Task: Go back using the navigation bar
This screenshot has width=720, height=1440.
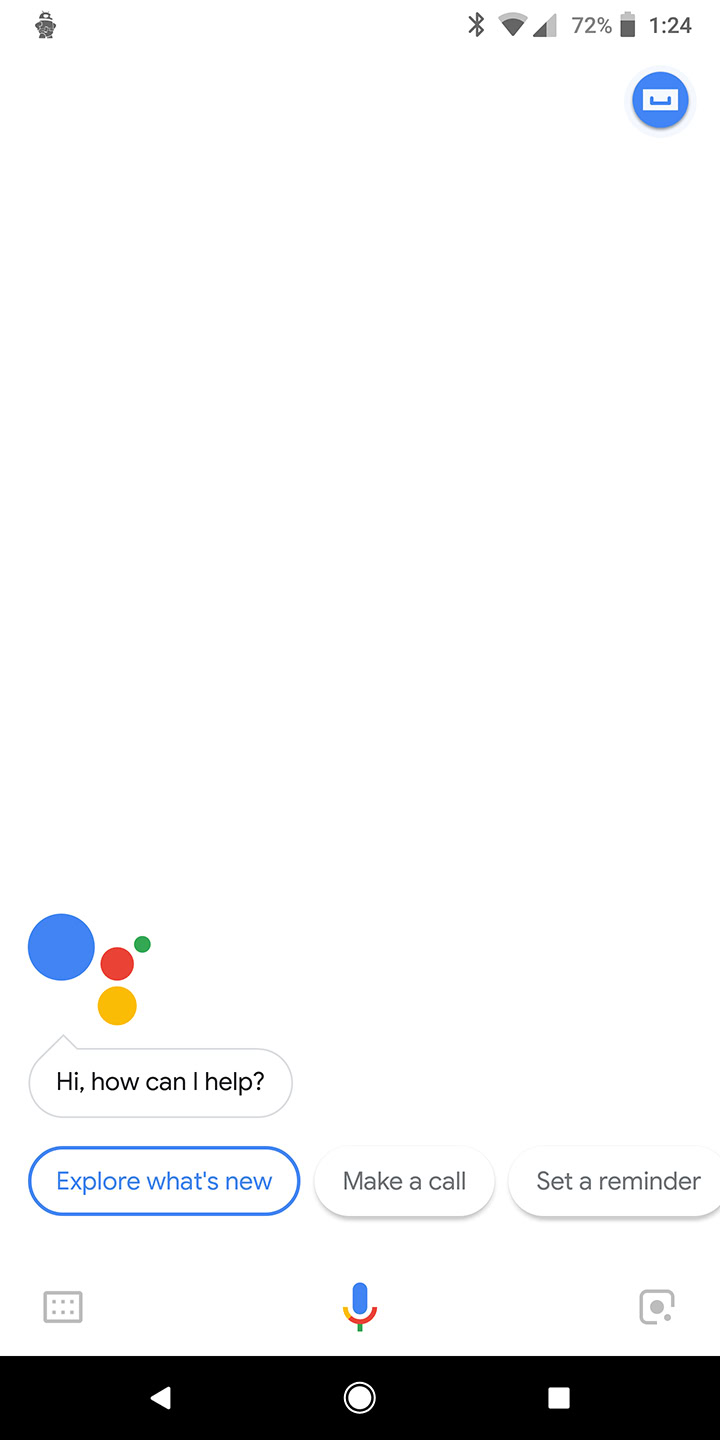Action: coord(160,1397)
